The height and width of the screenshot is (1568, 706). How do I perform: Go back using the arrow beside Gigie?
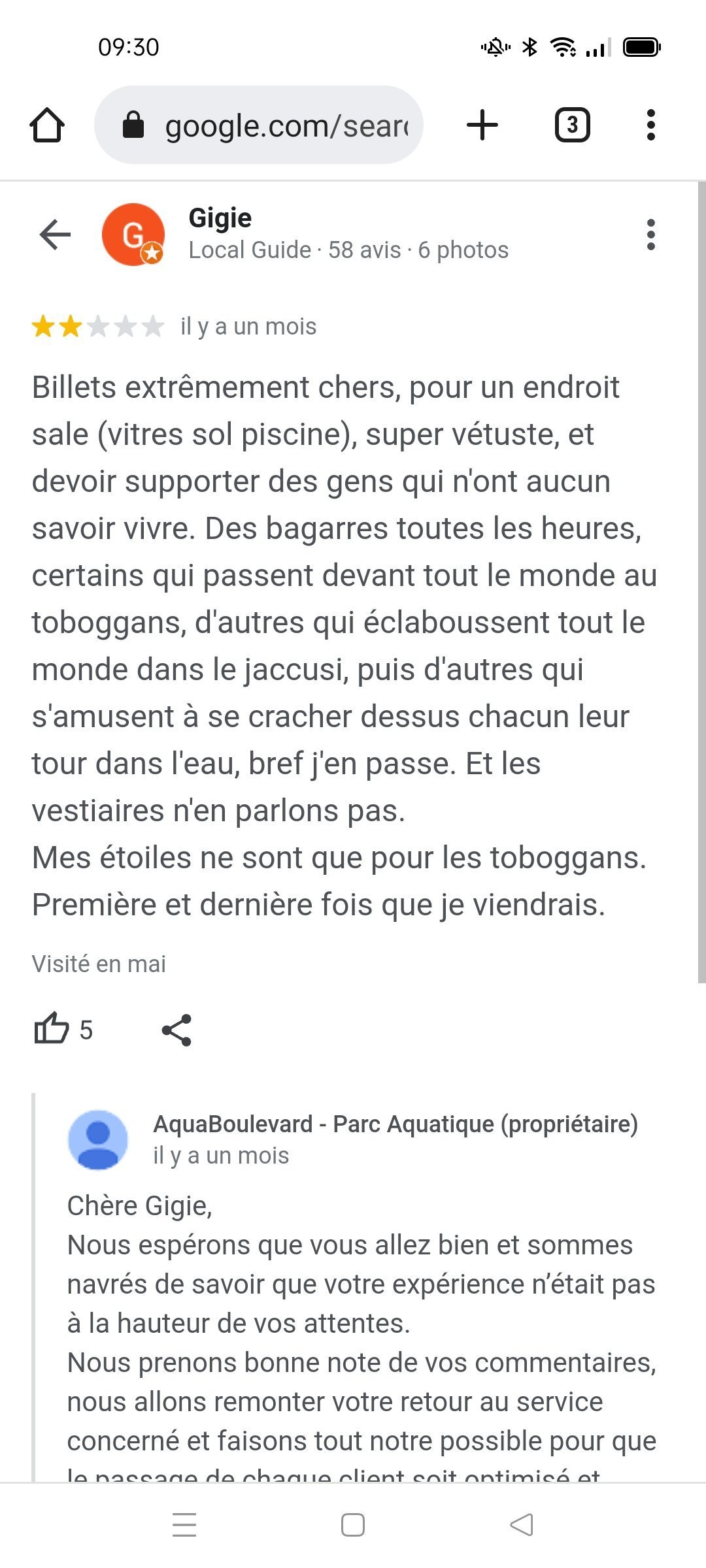(x=55, y=235)
